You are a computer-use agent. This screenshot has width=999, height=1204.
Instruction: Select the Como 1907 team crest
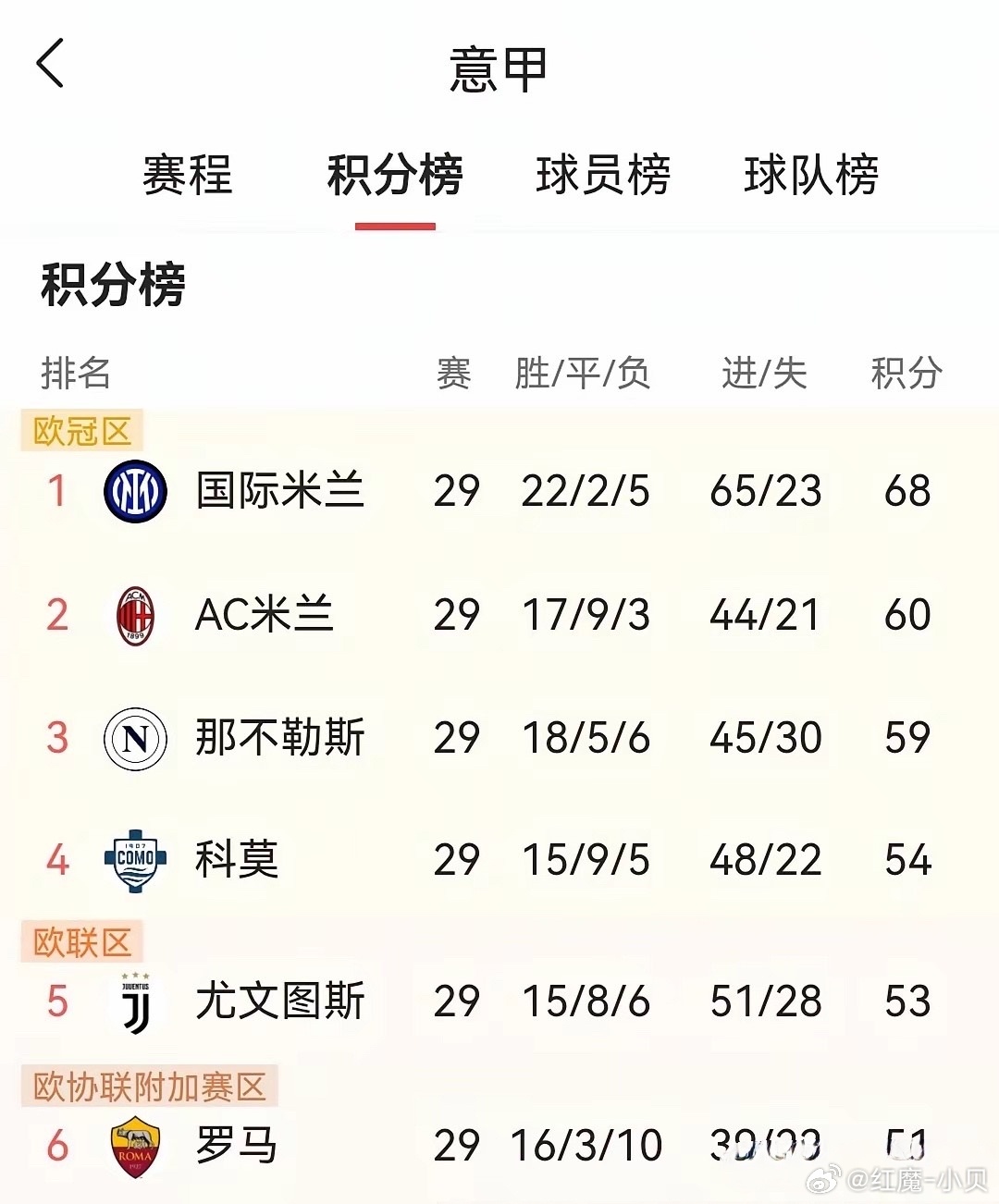135,860
